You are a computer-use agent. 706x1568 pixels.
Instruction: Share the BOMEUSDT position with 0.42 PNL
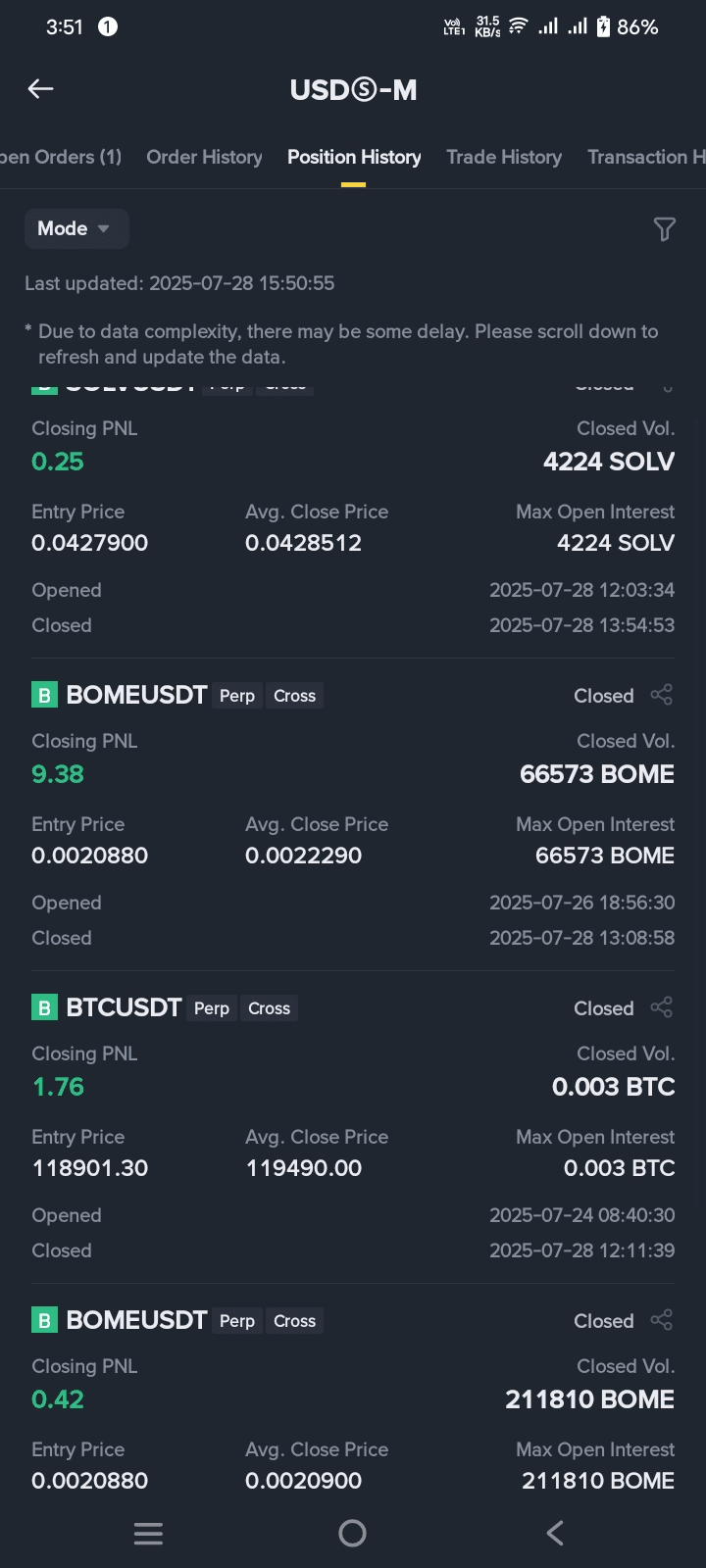pyautogui.click(x=662, y=1320)
